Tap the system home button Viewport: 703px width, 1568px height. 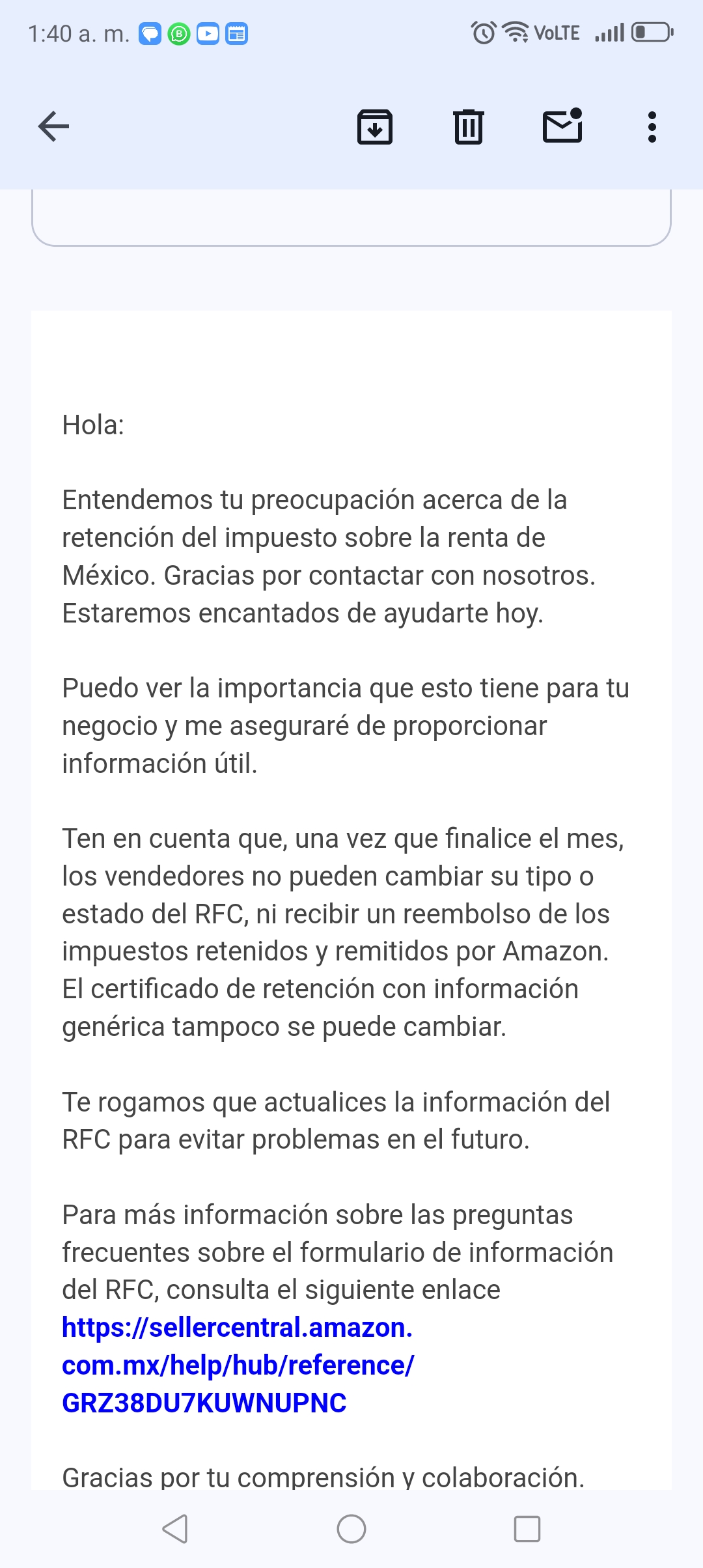(351, 1529)
